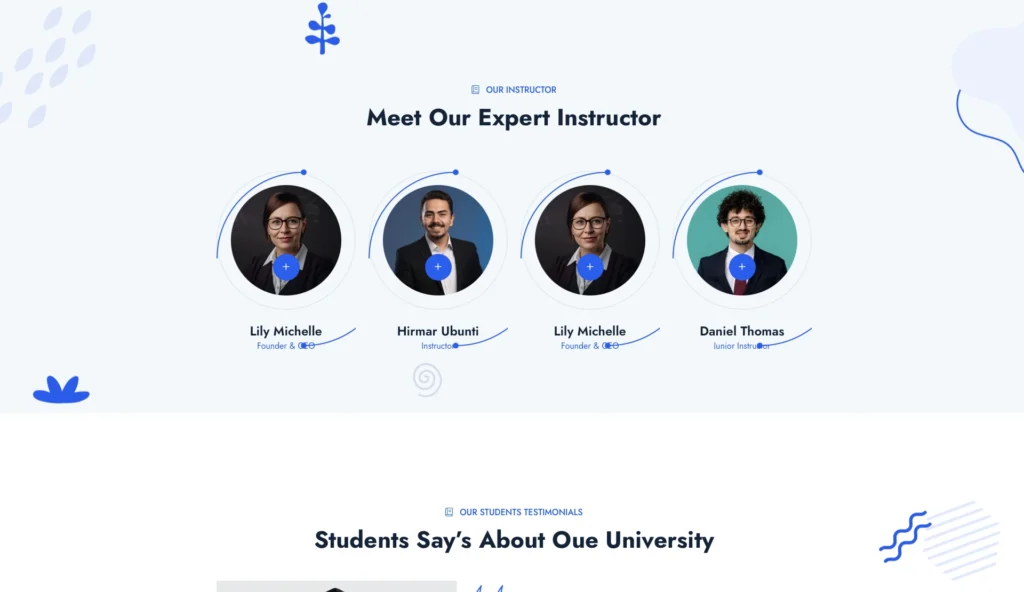Image resolution: width=1024 pixels, height=592 pixels.
Task: Open Hirmar Ubunti's instructor profile name
Action: (438, 331)
